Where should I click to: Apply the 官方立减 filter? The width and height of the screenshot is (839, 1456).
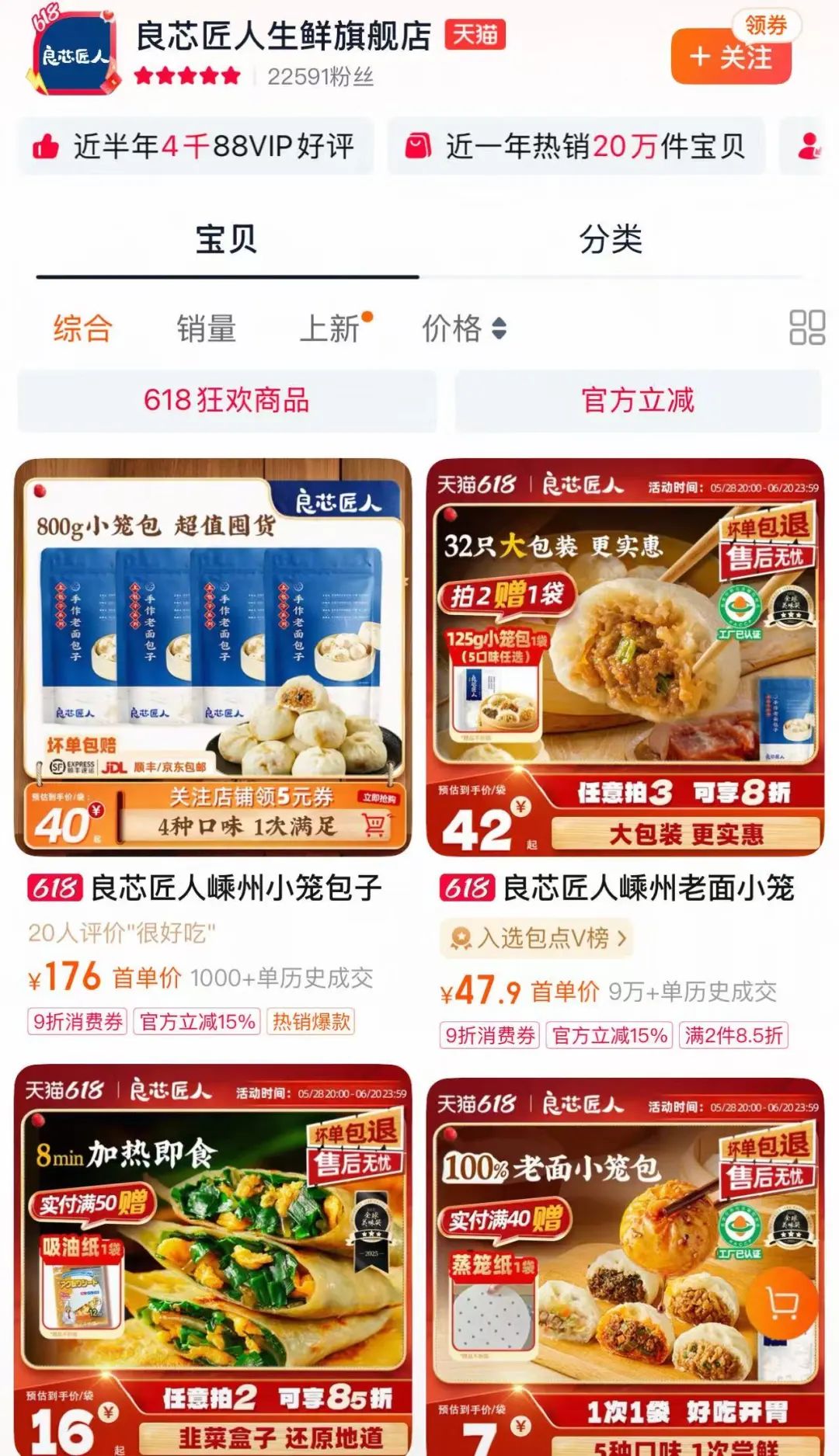tap(638, 401)
